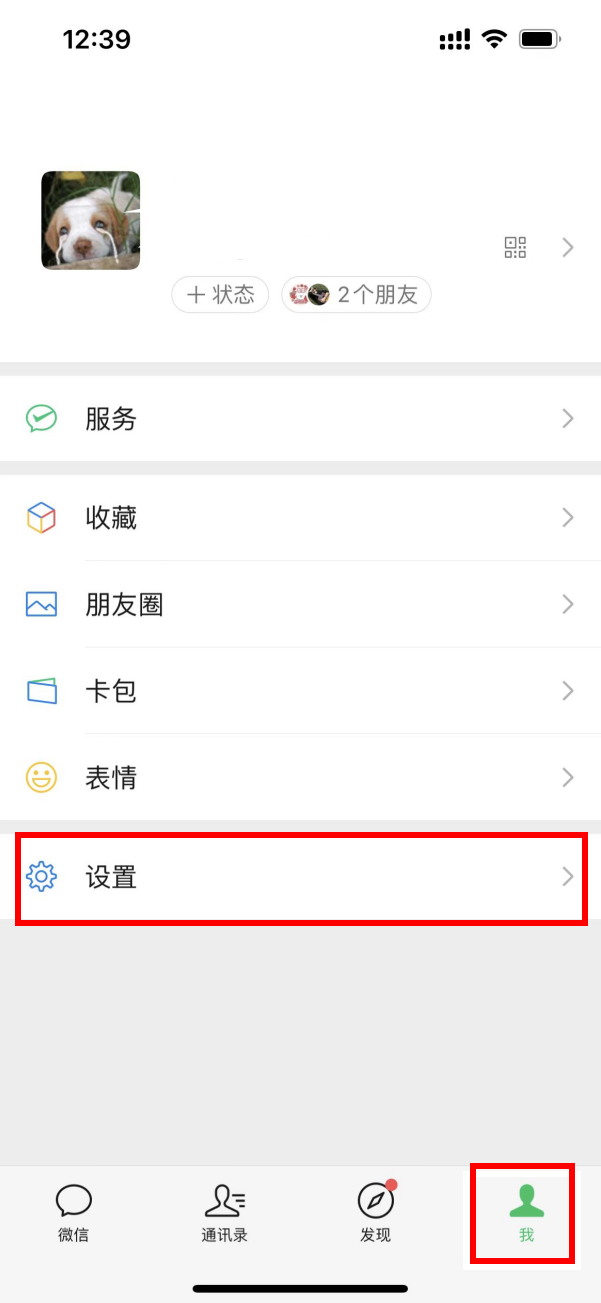Show my QR code
The image size is (601, 1303).
515,248
